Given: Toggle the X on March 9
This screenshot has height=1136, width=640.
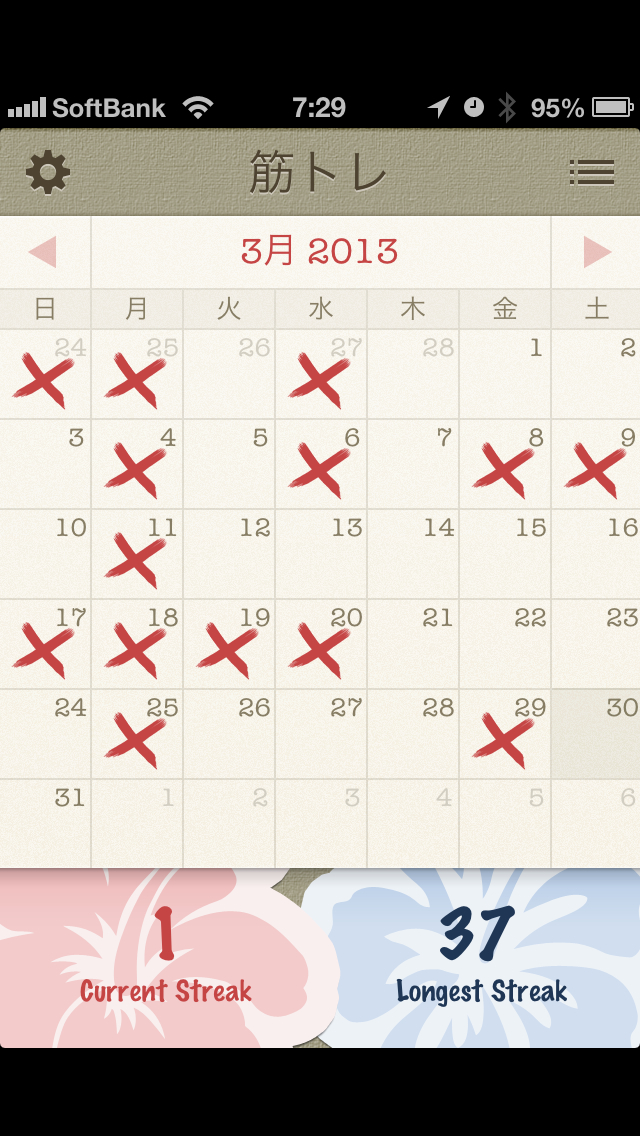Looking at the screenshot, I should click(596, 465).
